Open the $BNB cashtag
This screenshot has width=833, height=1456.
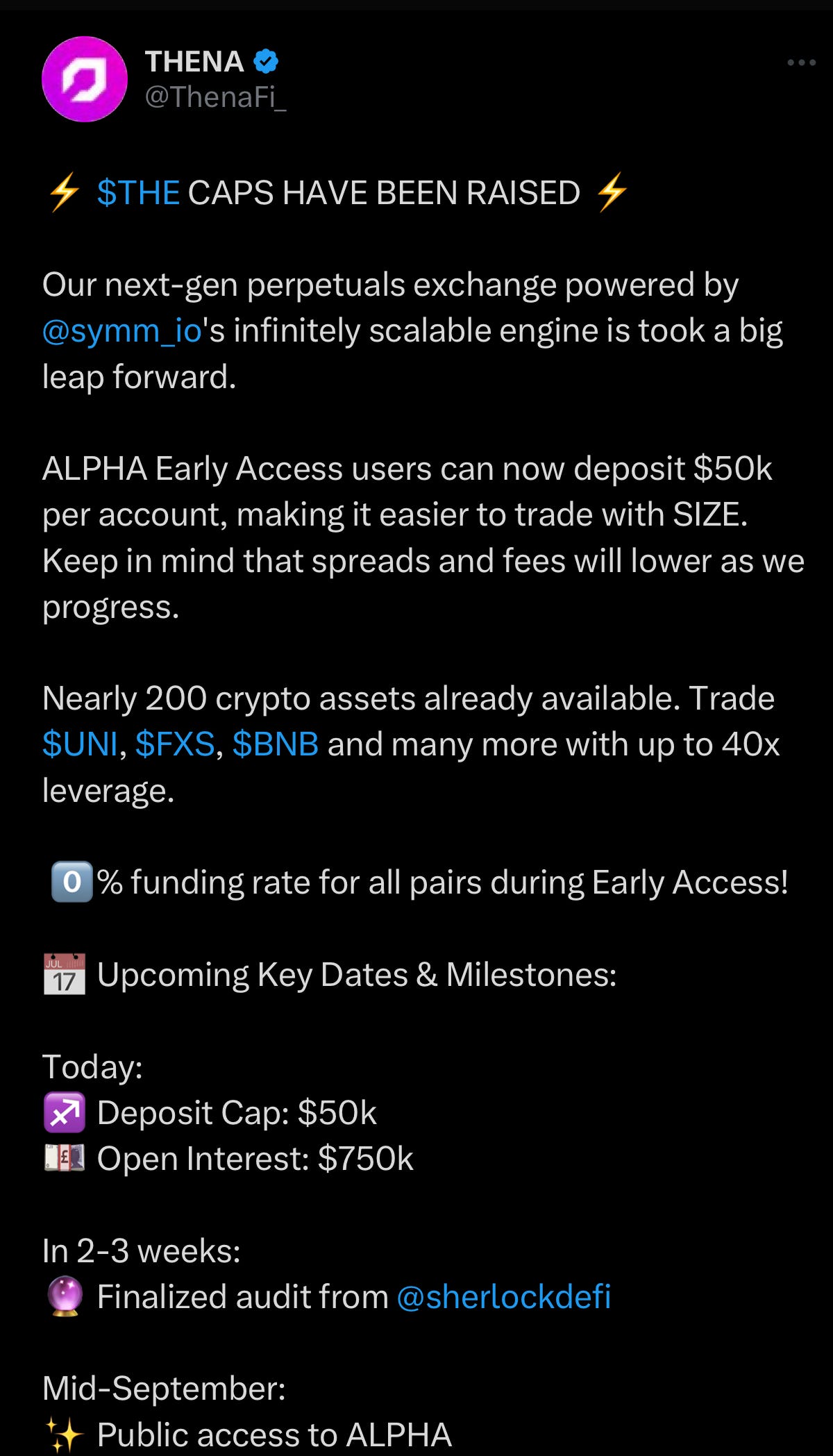(x=276, y=744)
